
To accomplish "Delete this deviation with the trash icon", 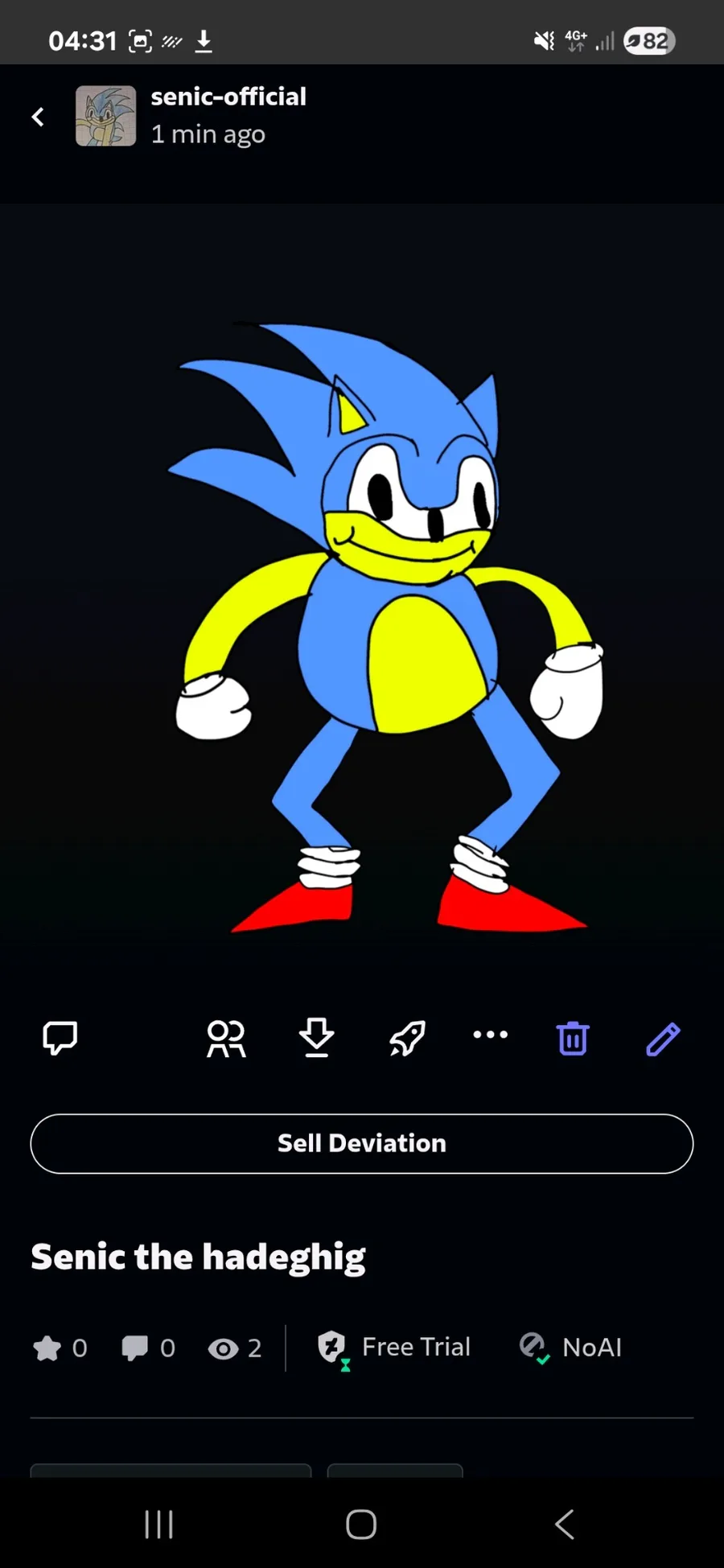I will 573,1038.
